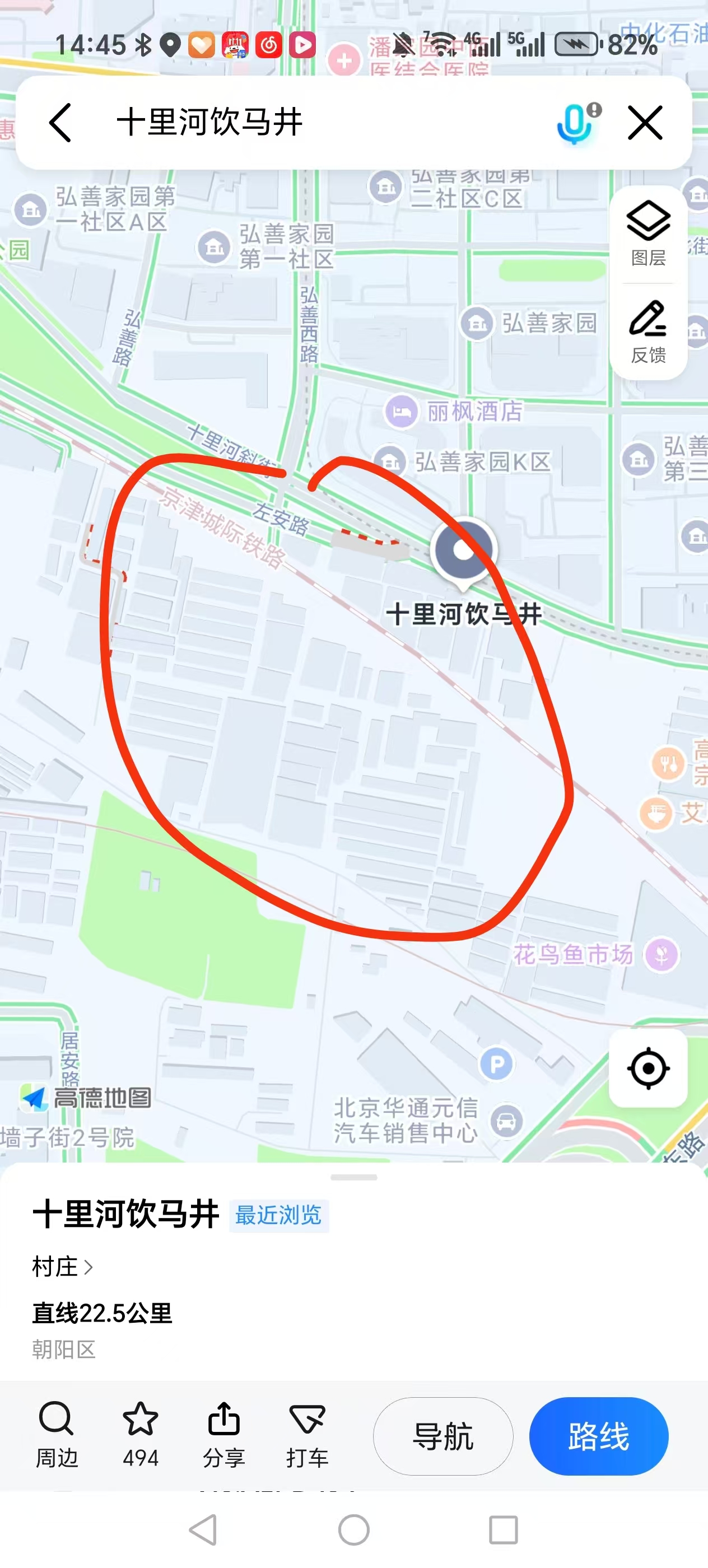Tap the search field showing 十里河饮马井

(304, 122)
